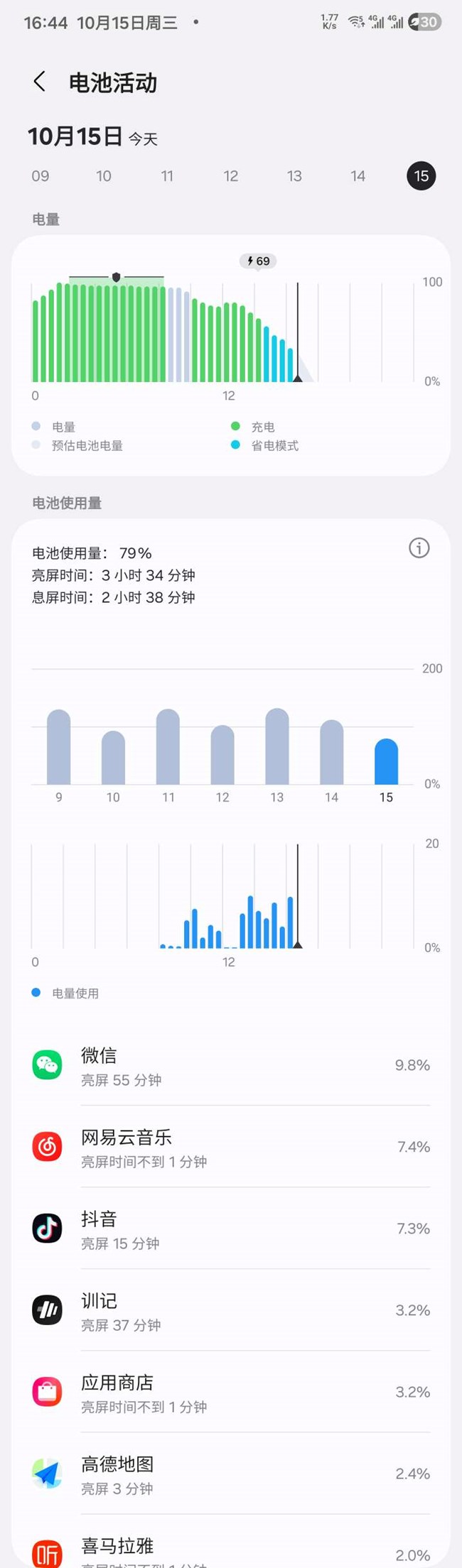Image resolution: width=462 pixels, height=1568 pixels.
Task: Open 网易云音乐 battery usage details
Action: (x=231, y=1147)
